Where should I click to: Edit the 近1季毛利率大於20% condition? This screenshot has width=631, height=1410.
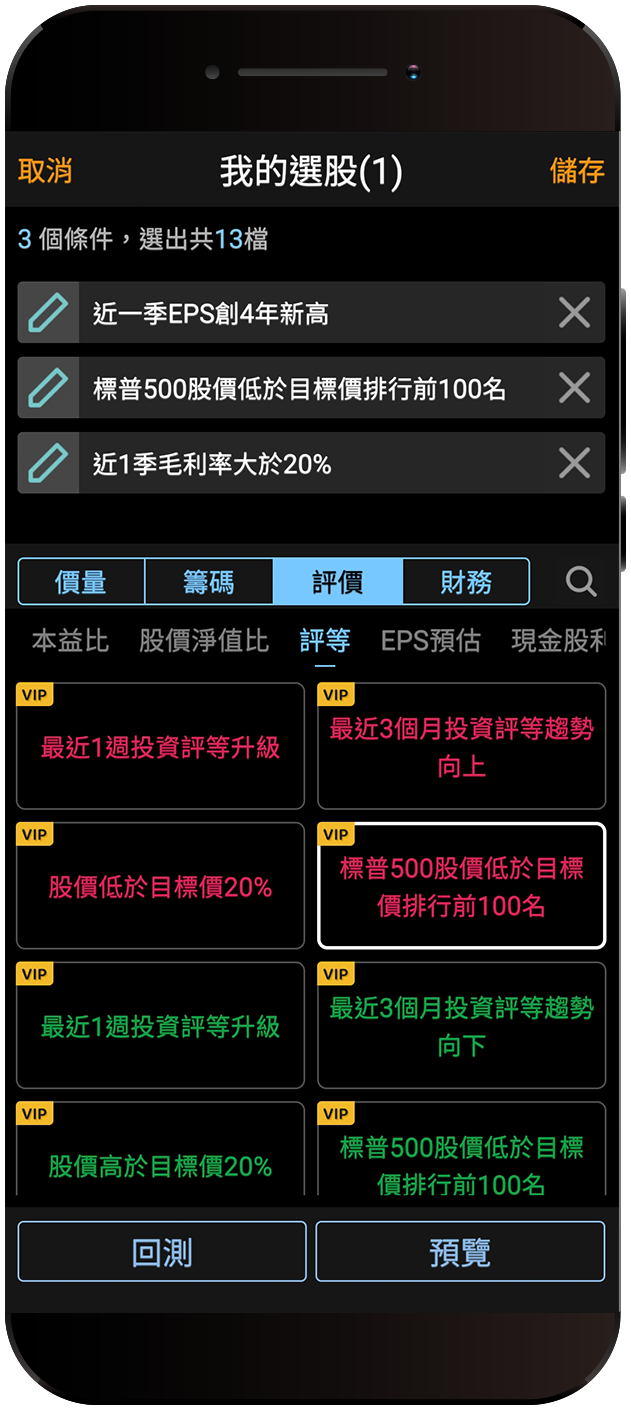click(x=48, y=463)
